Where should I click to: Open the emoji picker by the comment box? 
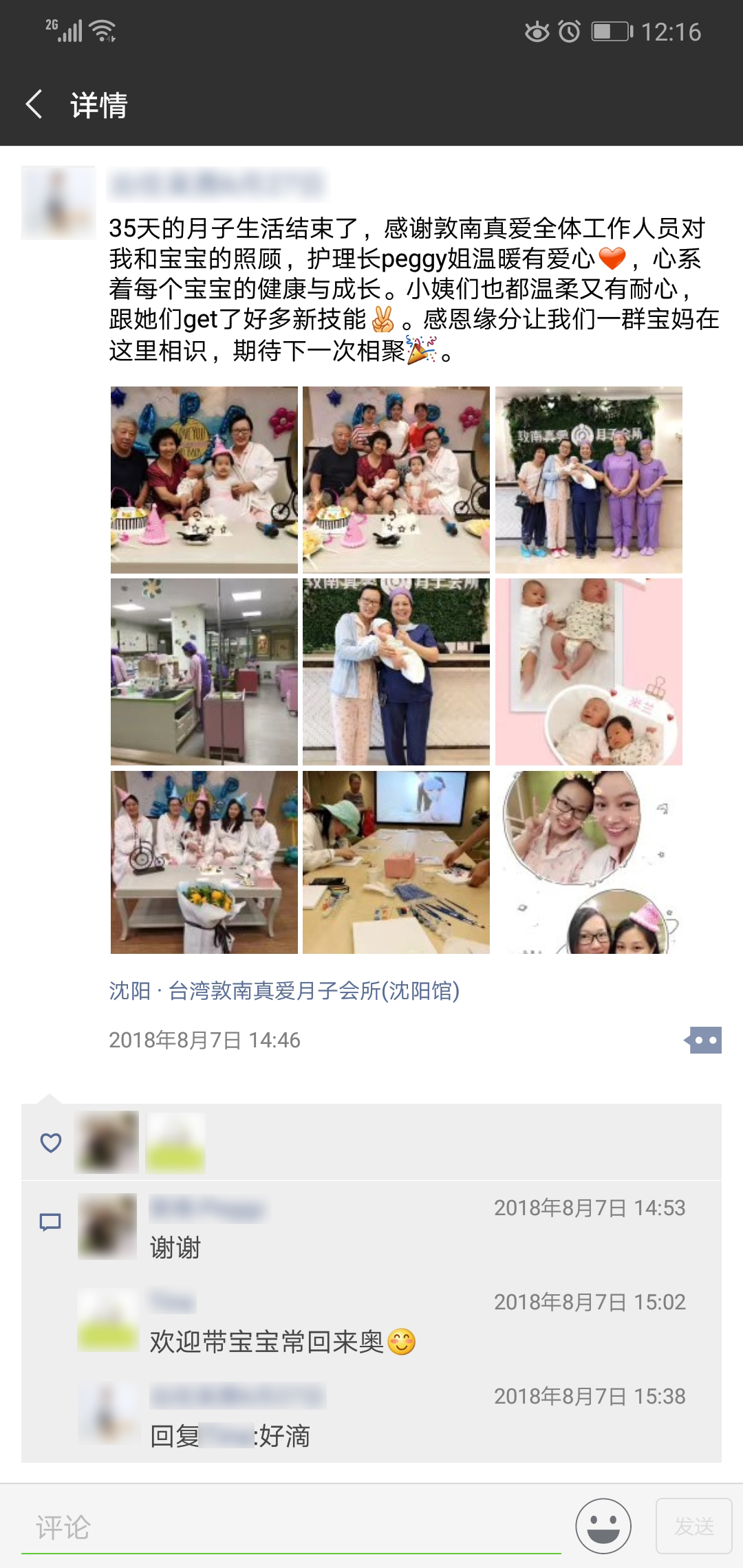(603, 1525)
